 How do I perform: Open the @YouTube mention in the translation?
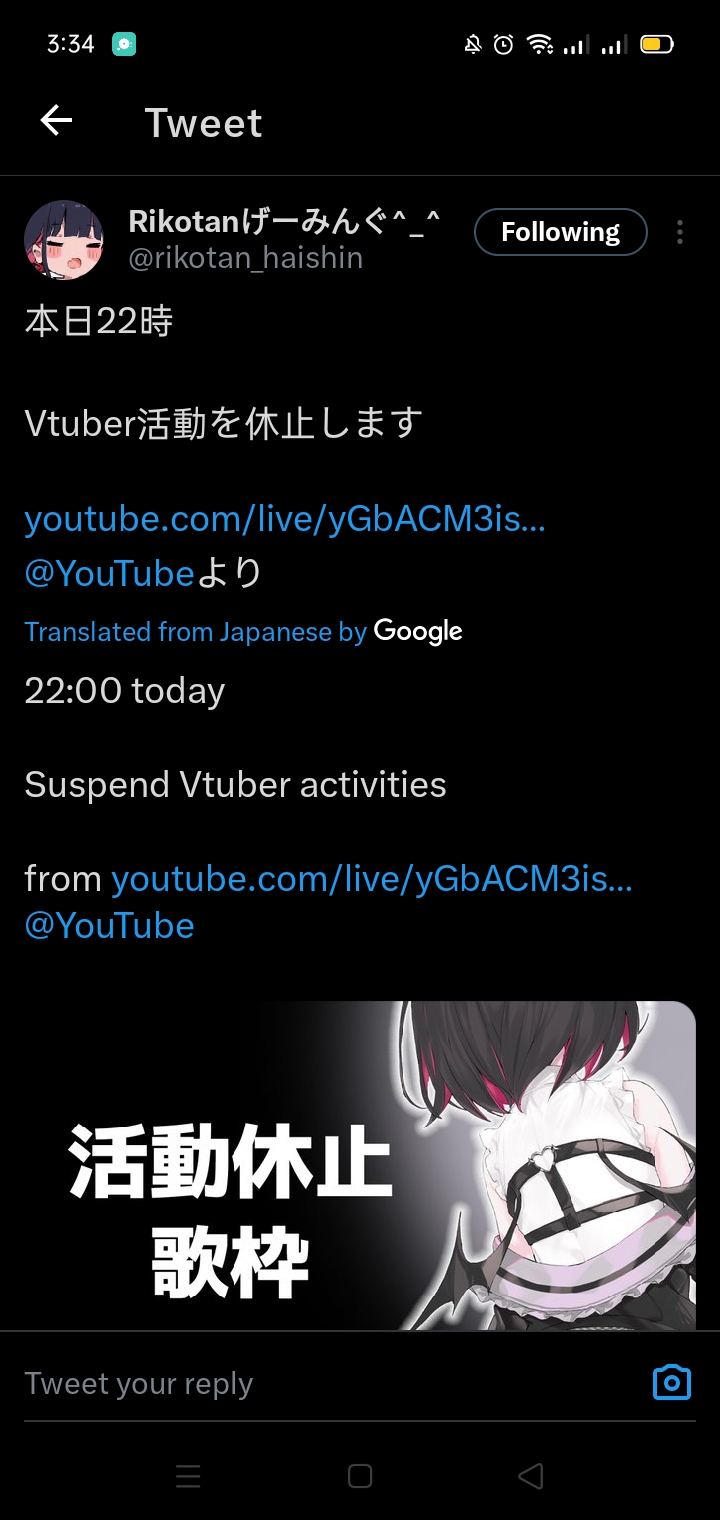(109, 925)
